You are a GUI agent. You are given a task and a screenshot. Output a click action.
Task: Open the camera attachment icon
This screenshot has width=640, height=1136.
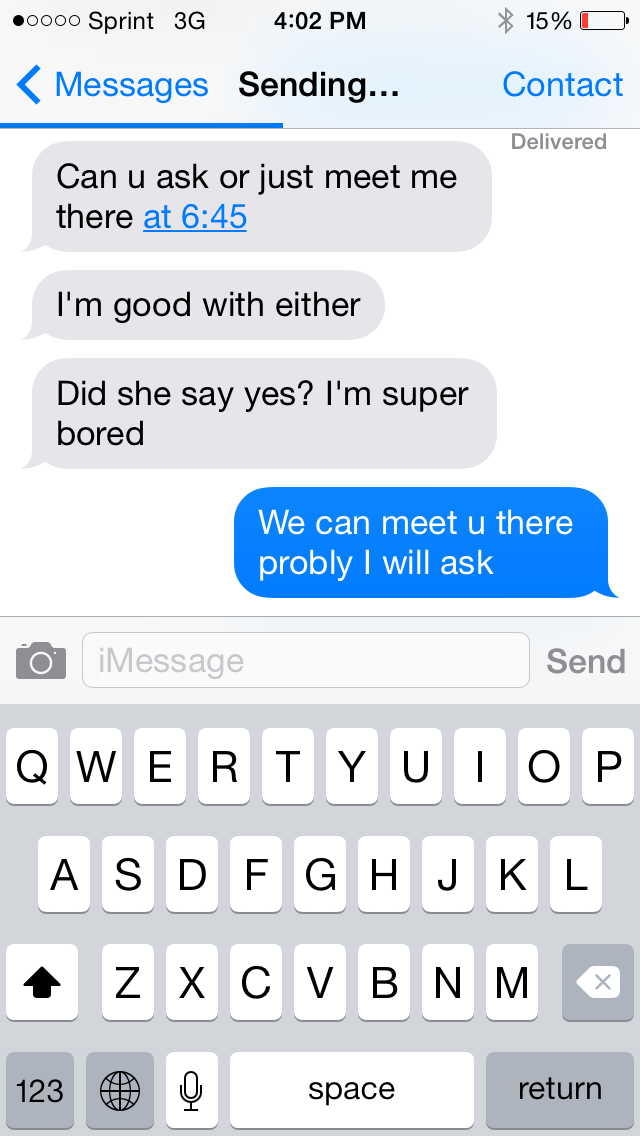pos(41,660)
